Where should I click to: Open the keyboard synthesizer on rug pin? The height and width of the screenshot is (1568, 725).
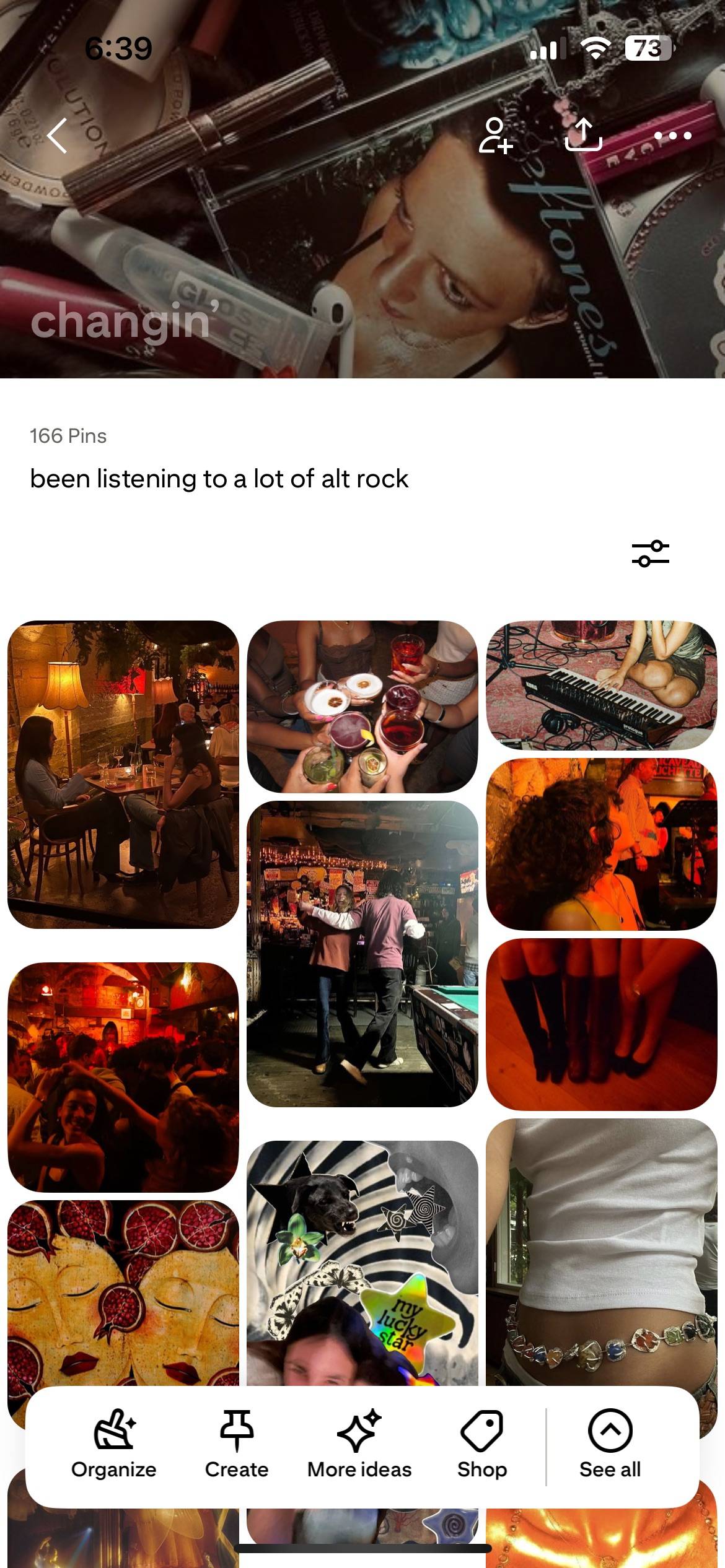pyautogui.click(x=602, y=686)
